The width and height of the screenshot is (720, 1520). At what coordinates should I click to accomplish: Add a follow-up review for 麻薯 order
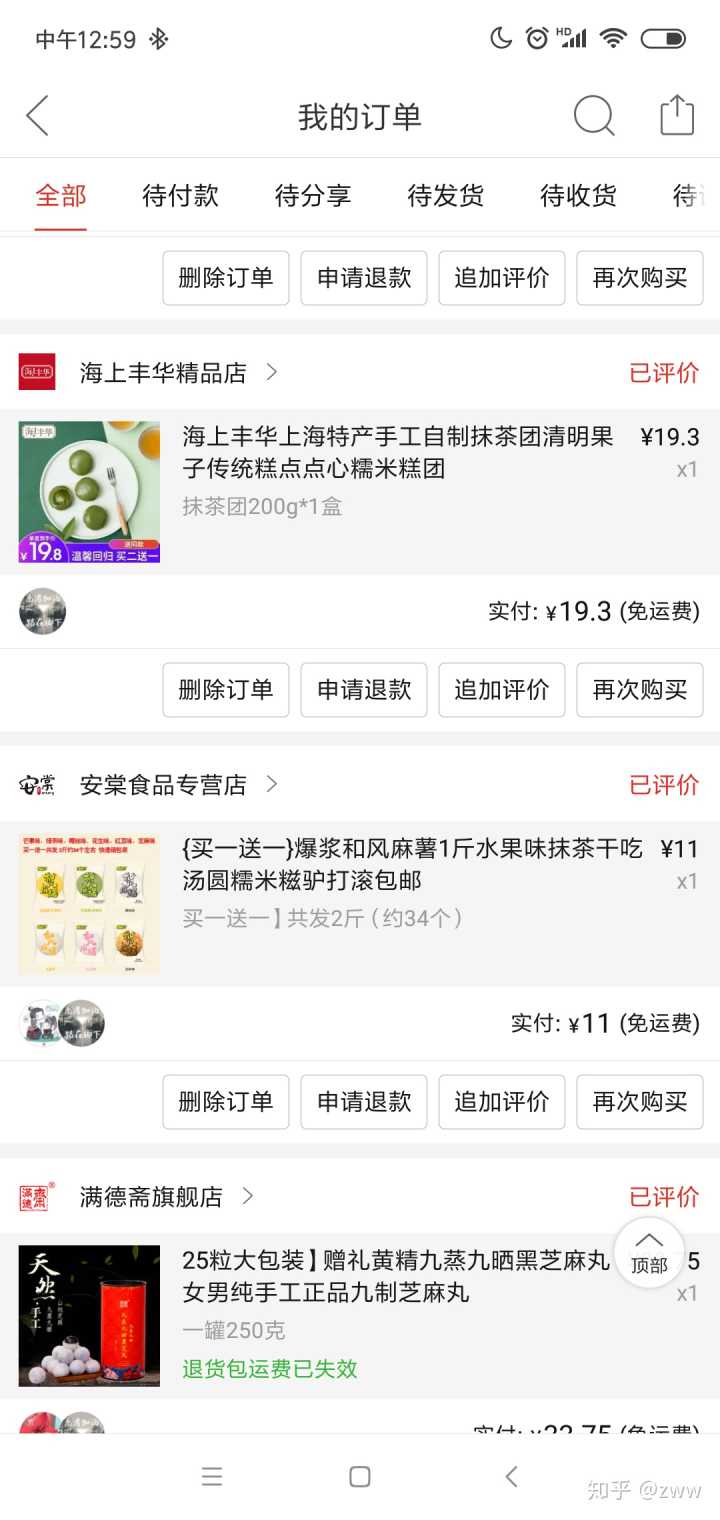pos(502,1102)
